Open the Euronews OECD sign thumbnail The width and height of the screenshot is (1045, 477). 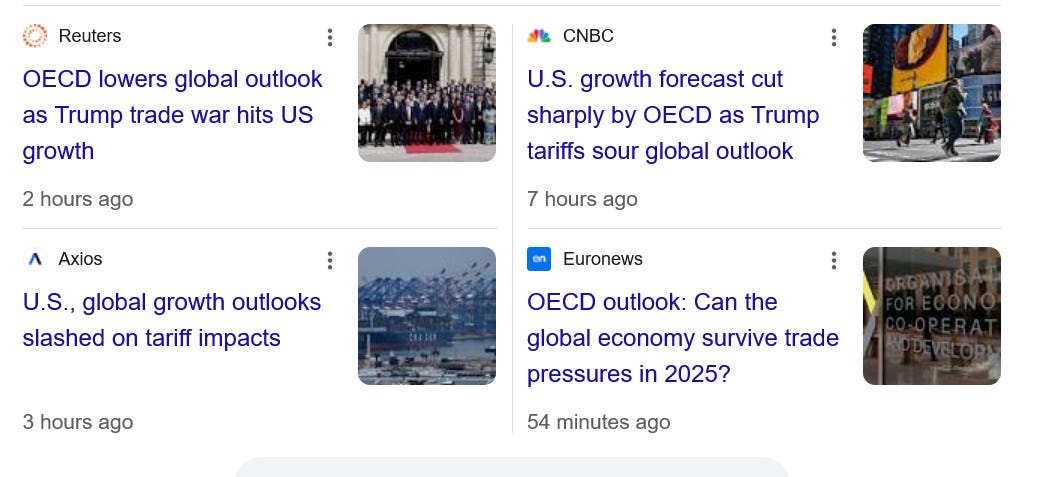931,316
